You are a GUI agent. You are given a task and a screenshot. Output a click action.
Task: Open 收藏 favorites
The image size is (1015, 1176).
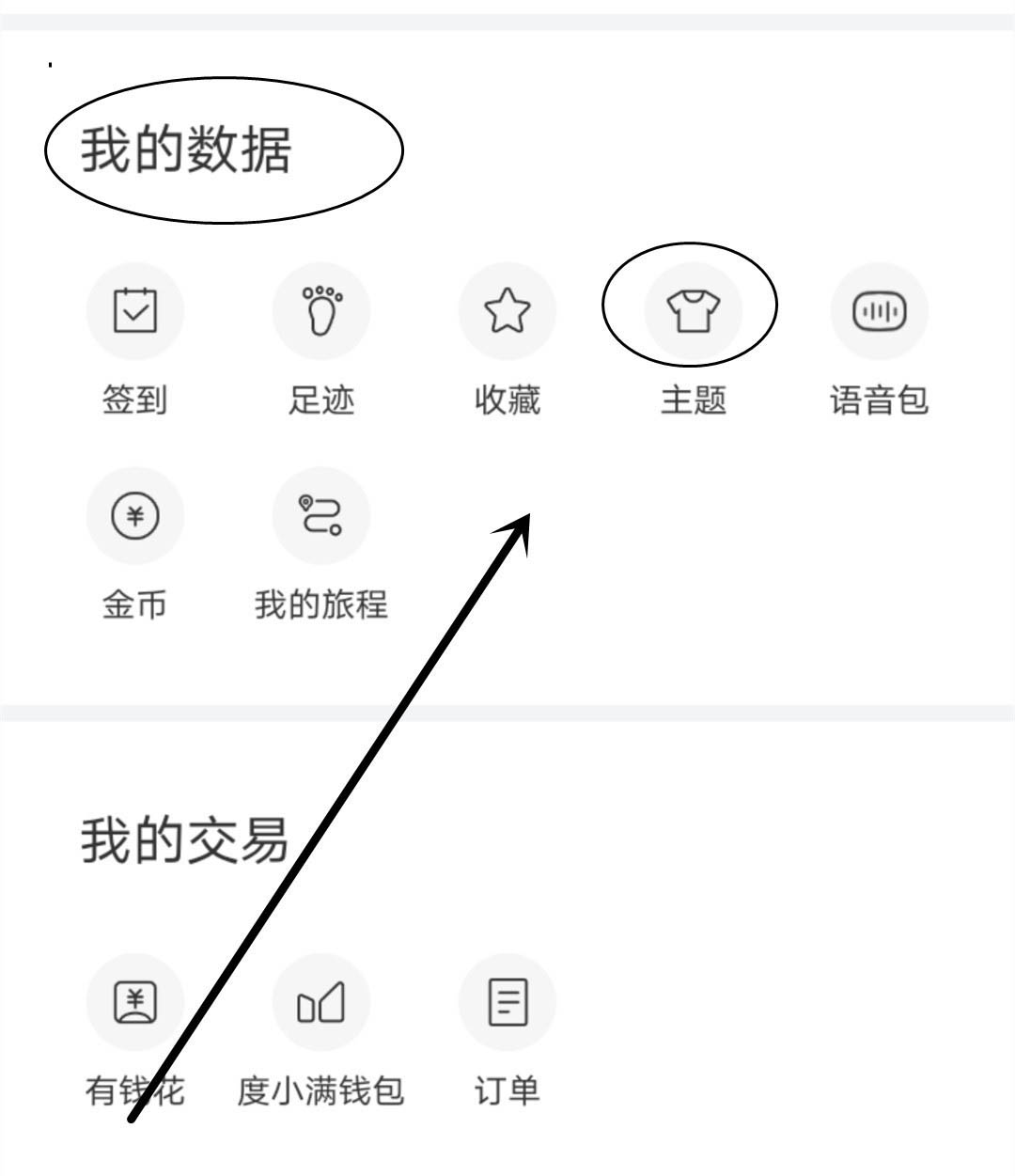[x=507, y=312]
